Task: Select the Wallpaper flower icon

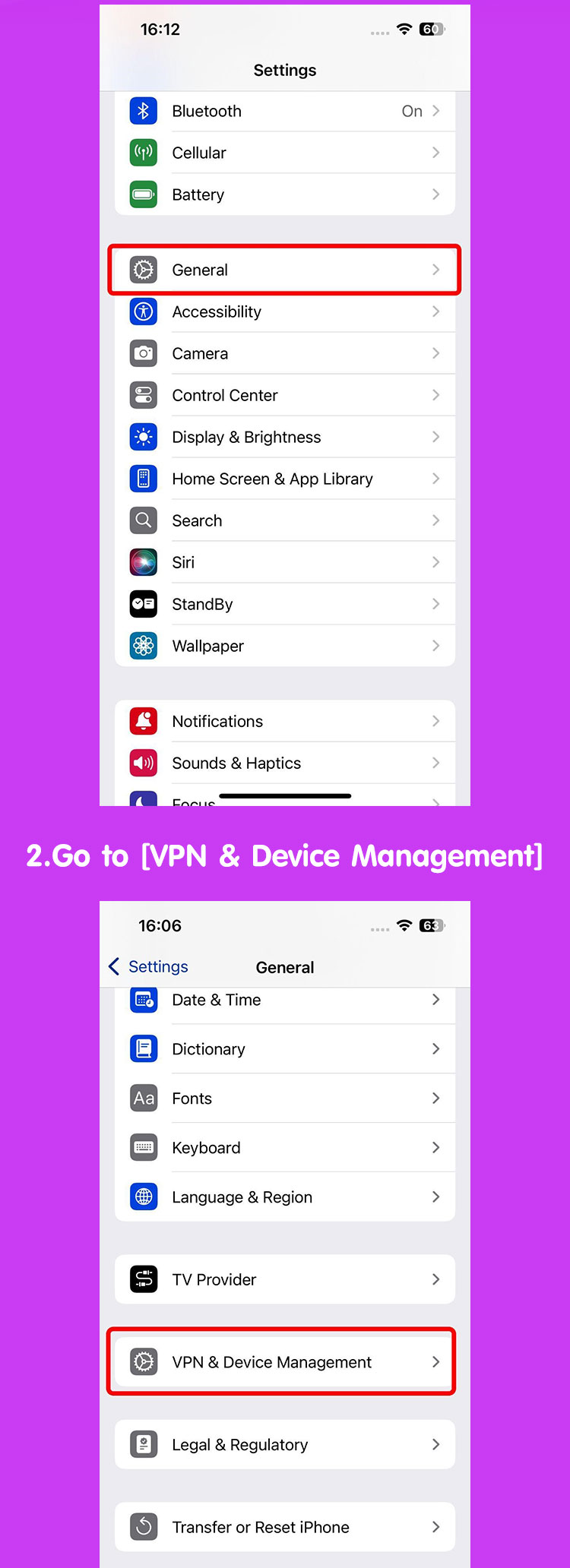Action: [x=143, y=646]
